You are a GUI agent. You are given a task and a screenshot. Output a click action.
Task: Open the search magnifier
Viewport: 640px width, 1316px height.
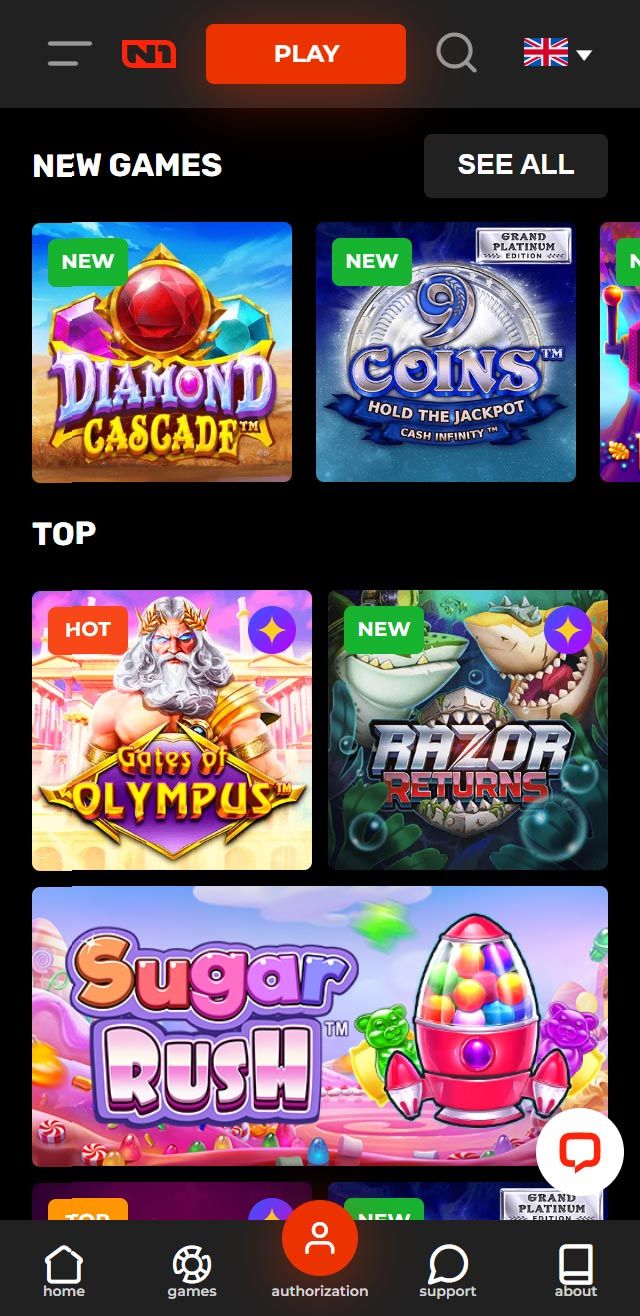click(456, 54)
